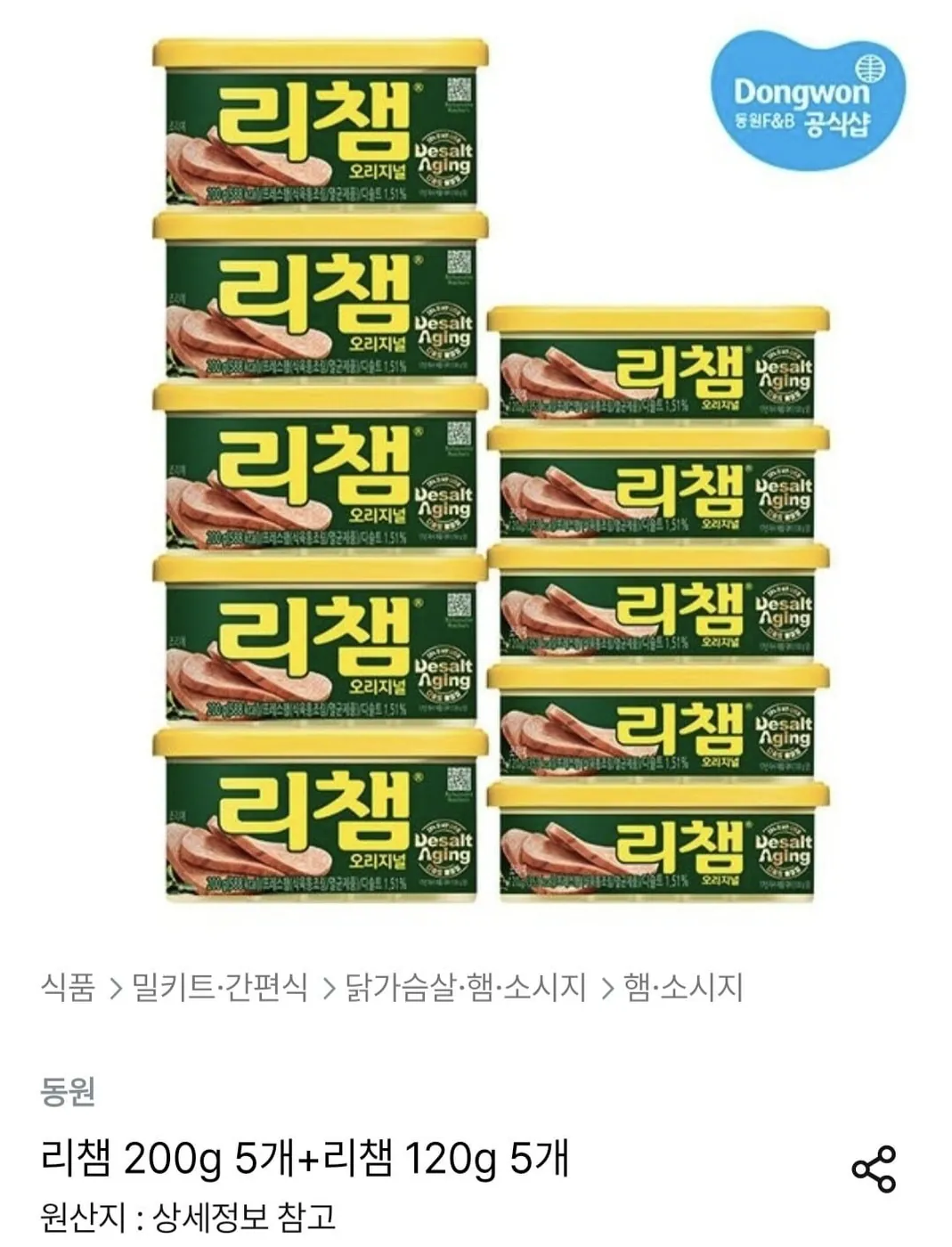Select the 햄·소시지 breadcrumb item

[x=680, y=985]
